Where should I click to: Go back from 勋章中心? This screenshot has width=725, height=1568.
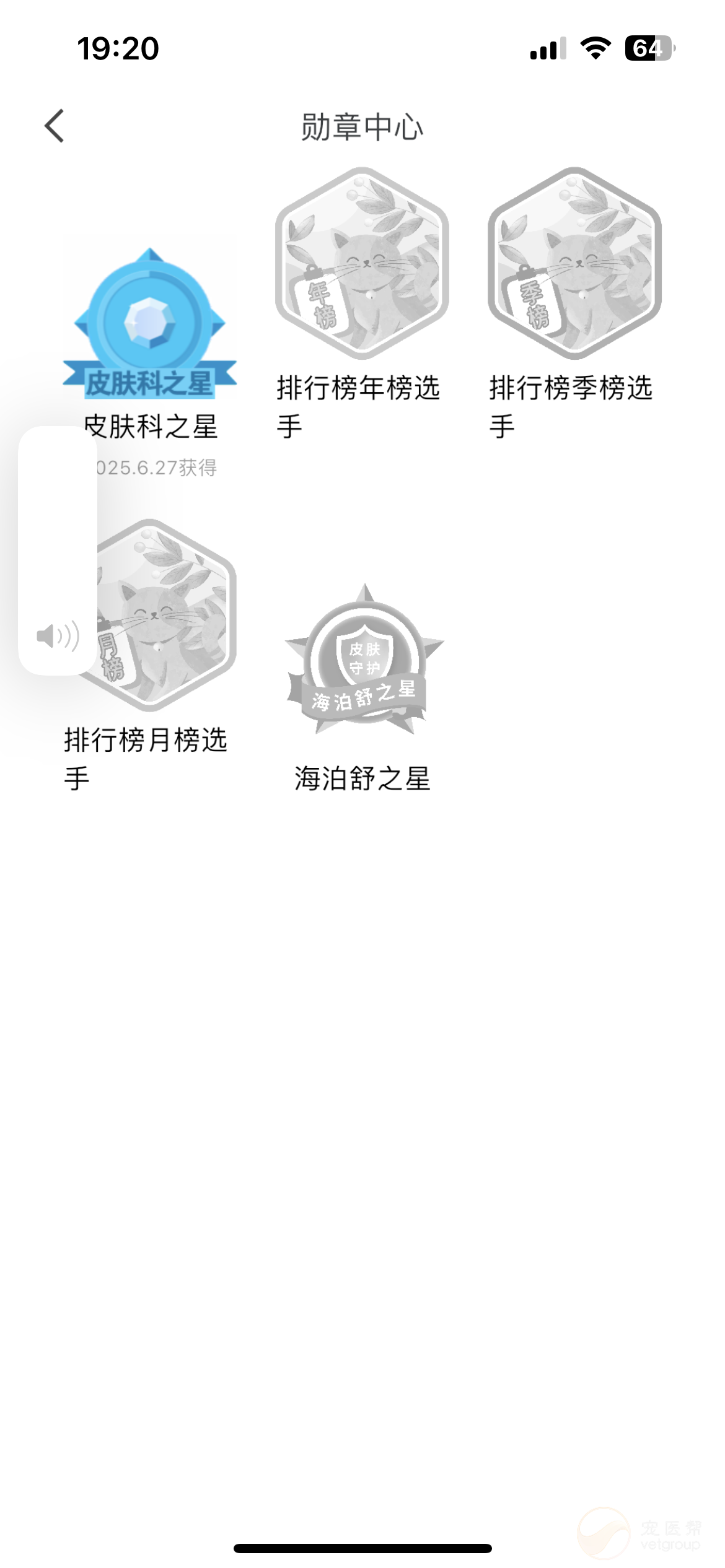[55, 126]
